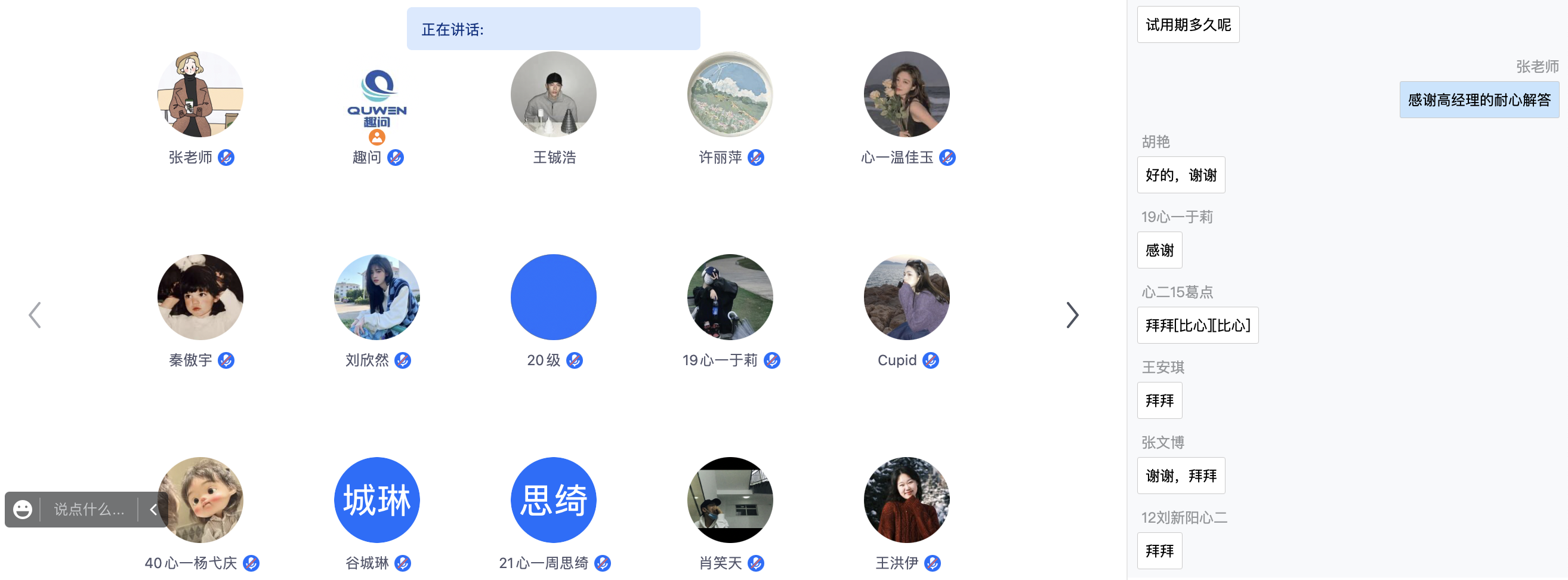Tap the 说点什么 message input
This screenshot has width=1568, height=580.
pyautogui.click(x=89, y=510)
